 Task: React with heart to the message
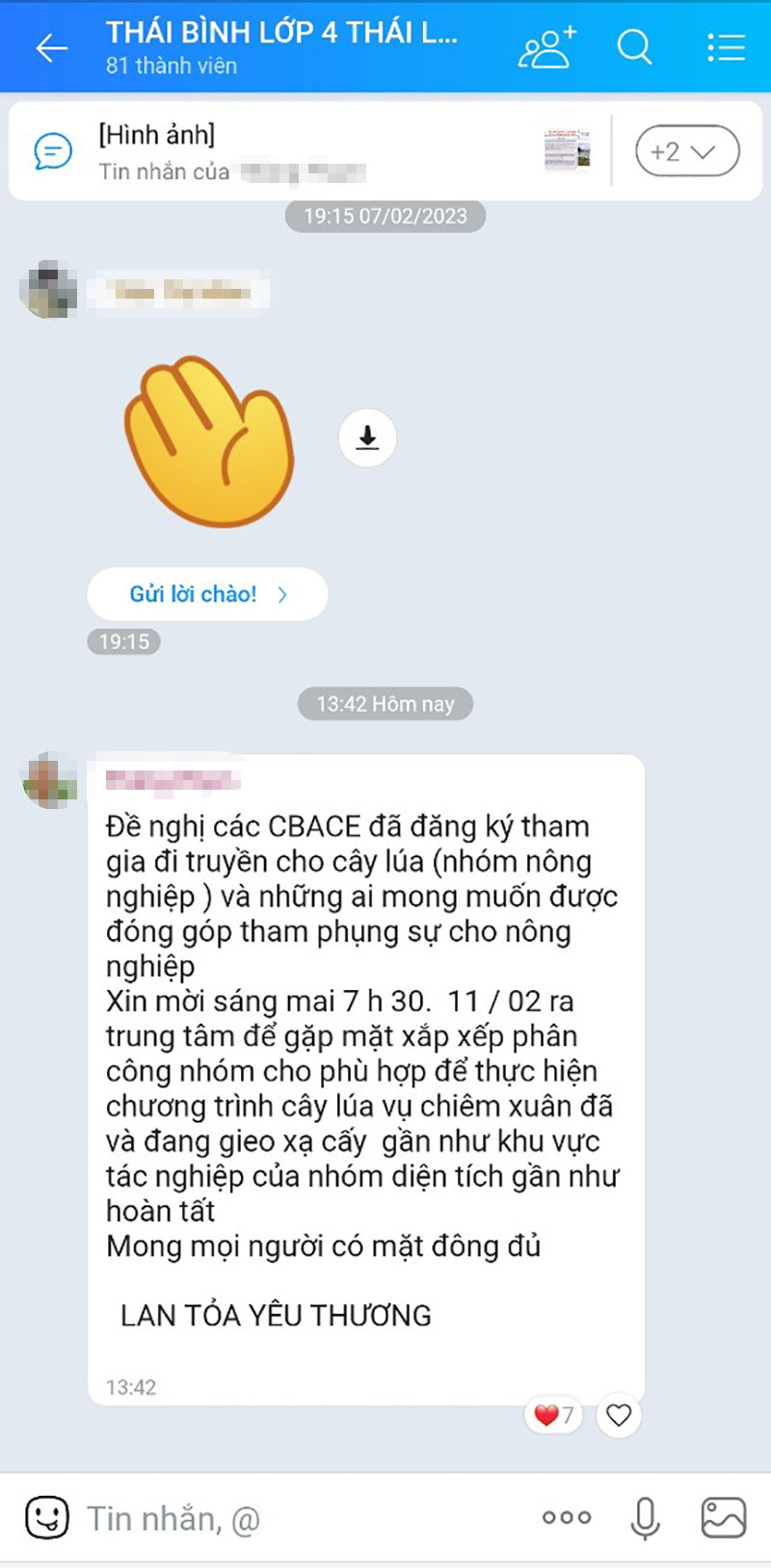pos(619,1415)
